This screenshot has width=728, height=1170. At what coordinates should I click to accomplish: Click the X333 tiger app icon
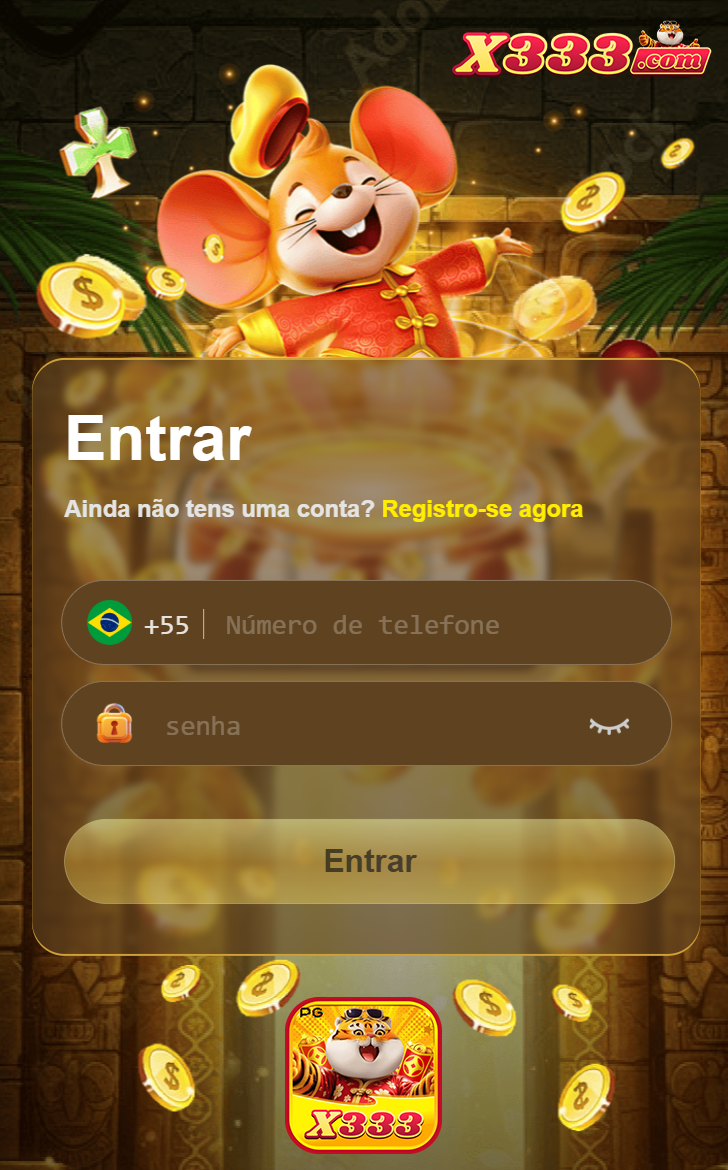tap(364, 1072)
